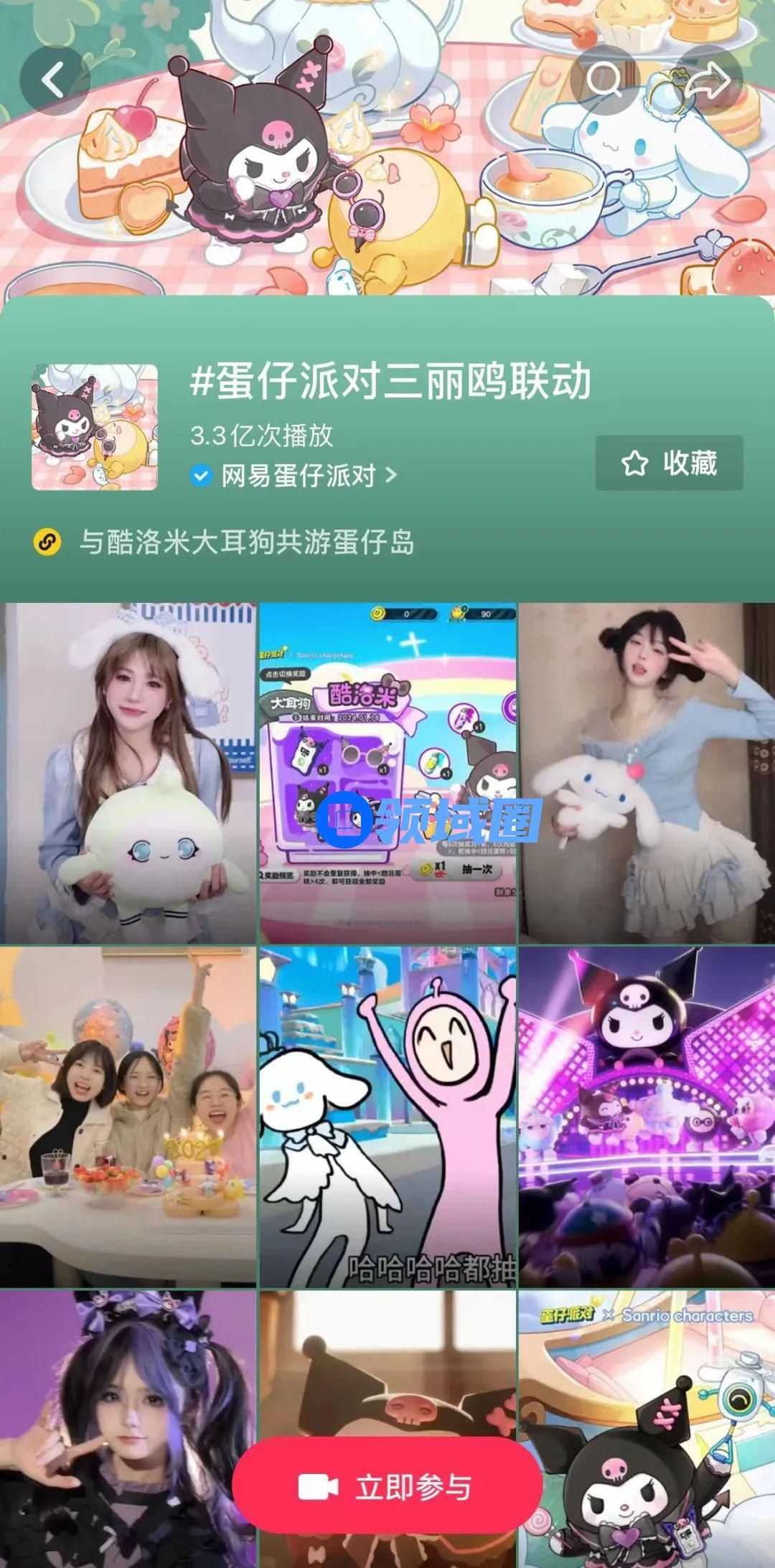Screen dimensions: 775x1568
Task: Open video of girl in blue holding Cinnamoroll plush
Action: point(647,773)
